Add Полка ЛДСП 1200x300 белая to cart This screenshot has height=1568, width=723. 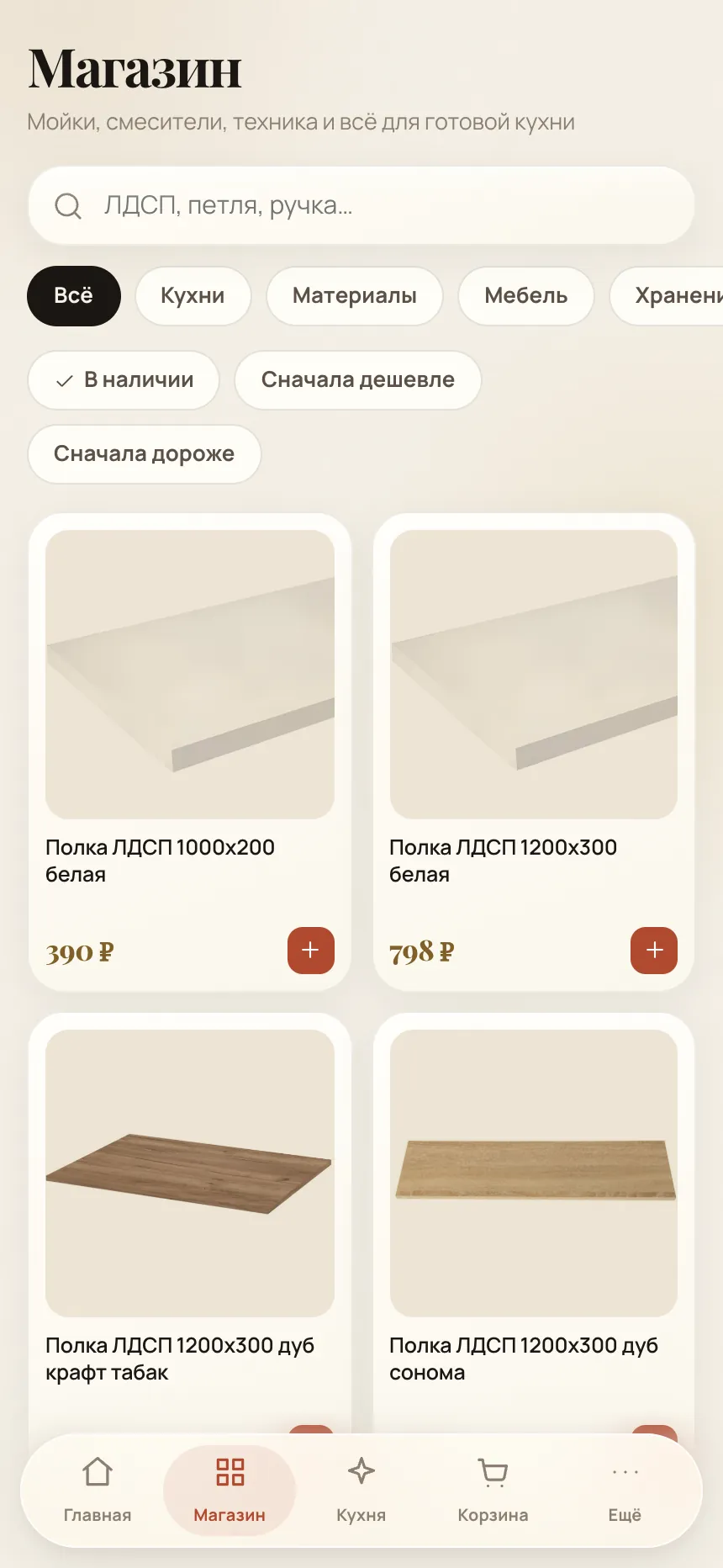(654, 951)
